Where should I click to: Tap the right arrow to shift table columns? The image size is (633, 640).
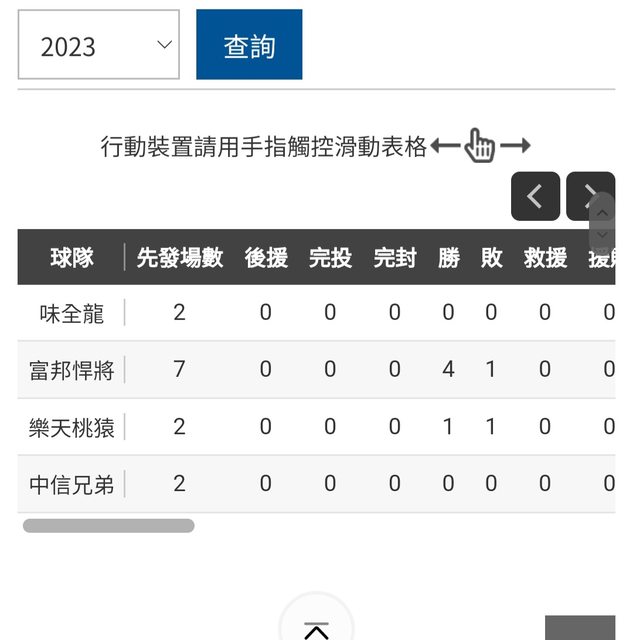coord(589,196)
